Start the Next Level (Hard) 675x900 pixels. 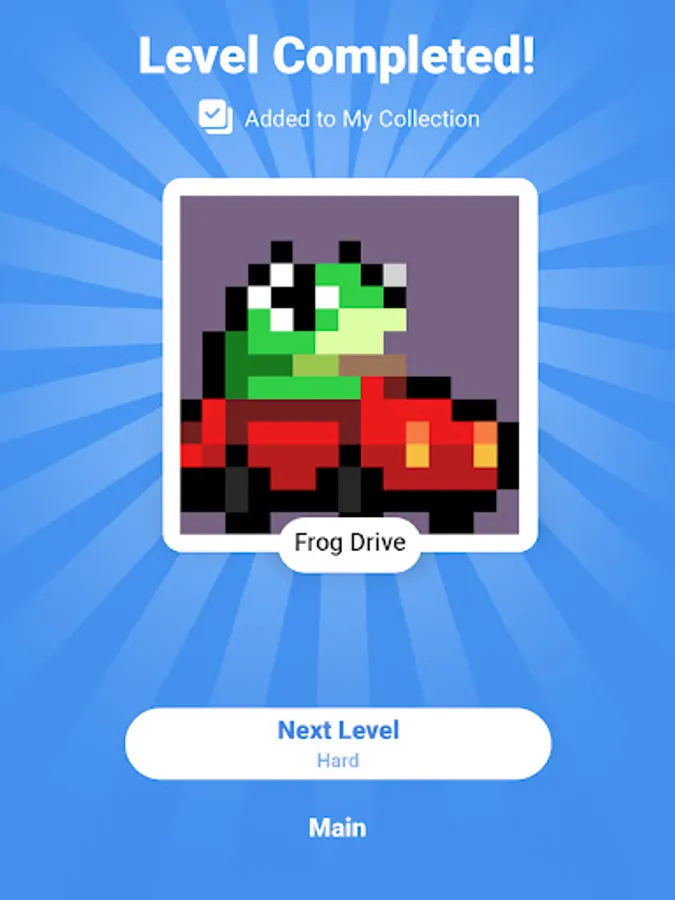point(337,743)
